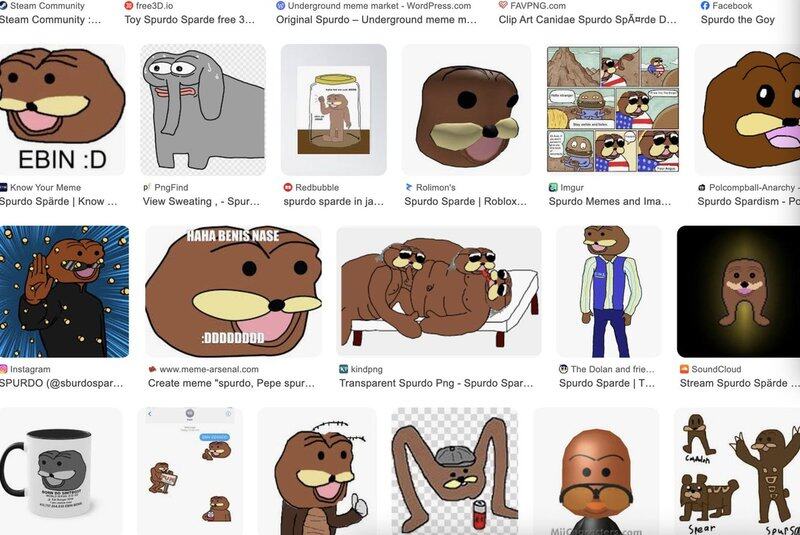800x535 pixels.
Task: Open the Spurdo mug image result
Action: click(x=60, y=470)
